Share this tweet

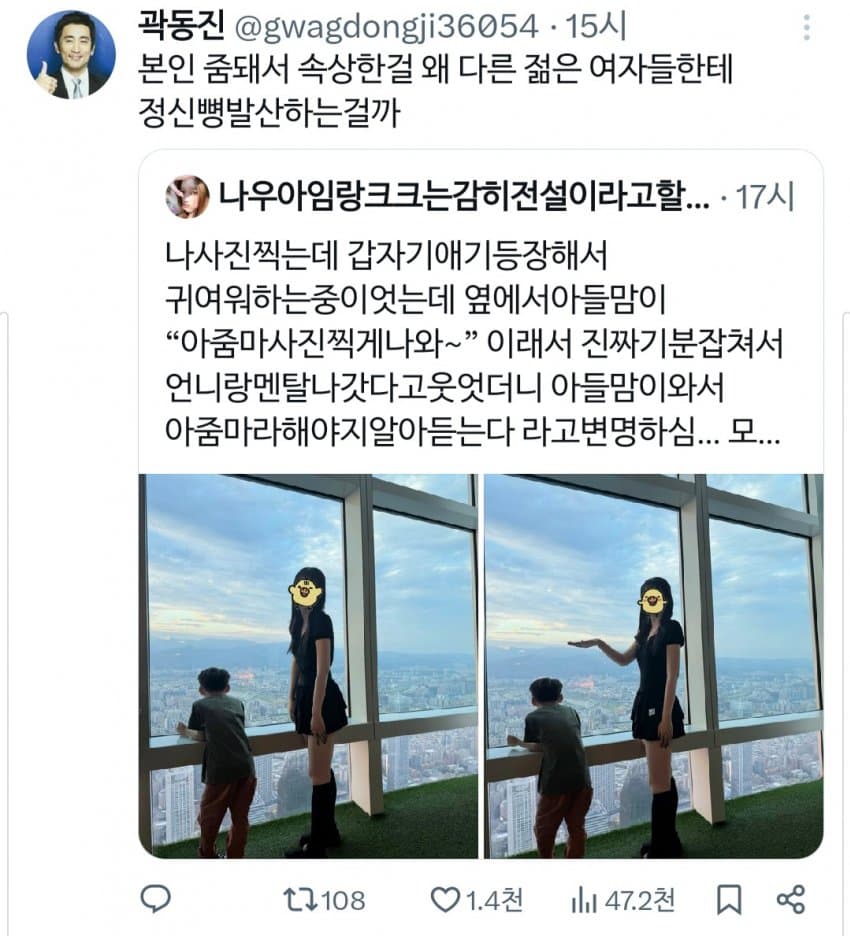coord(791,900)
